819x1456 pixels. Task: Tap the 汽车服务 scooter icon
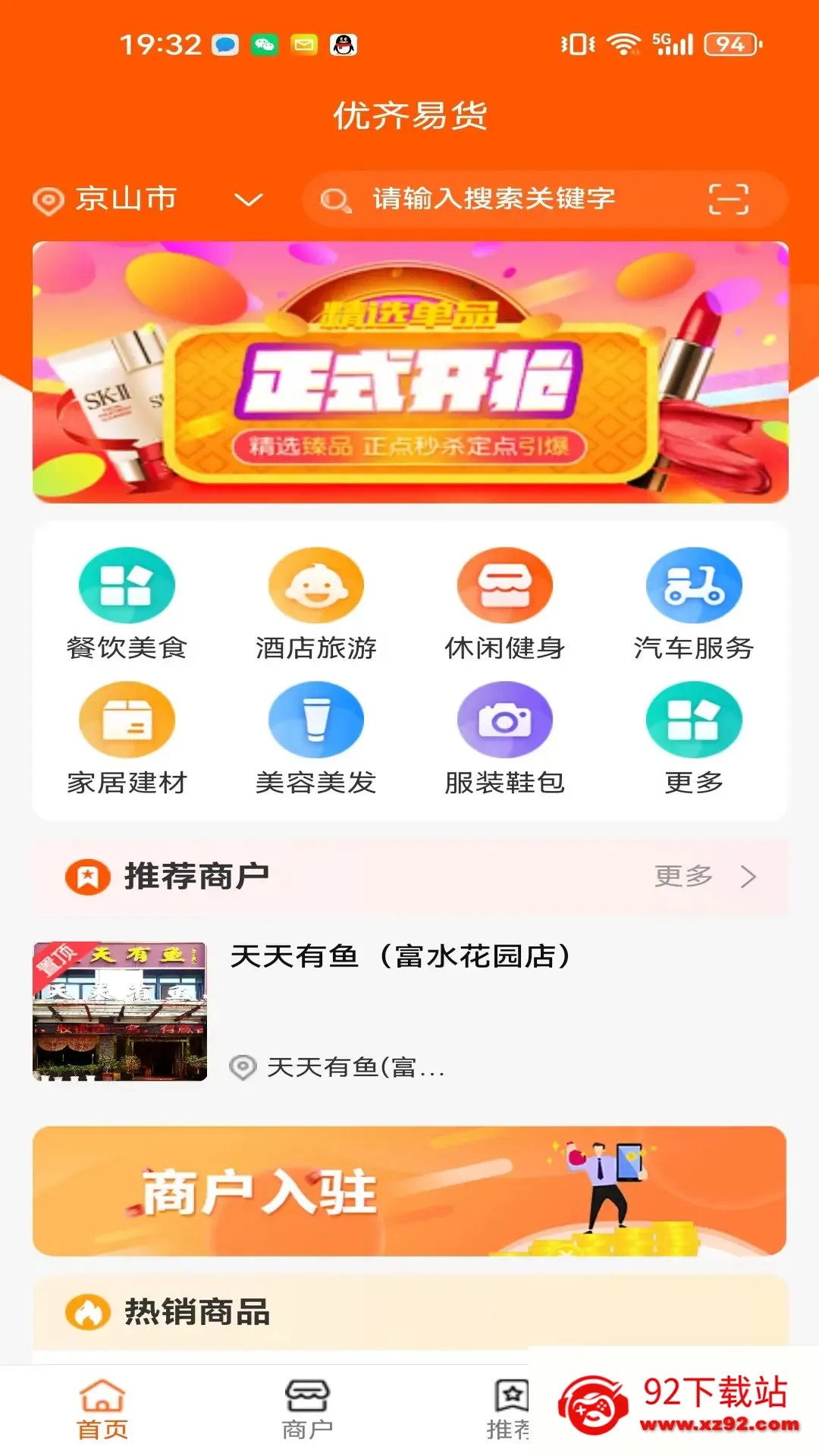[693, 585]
